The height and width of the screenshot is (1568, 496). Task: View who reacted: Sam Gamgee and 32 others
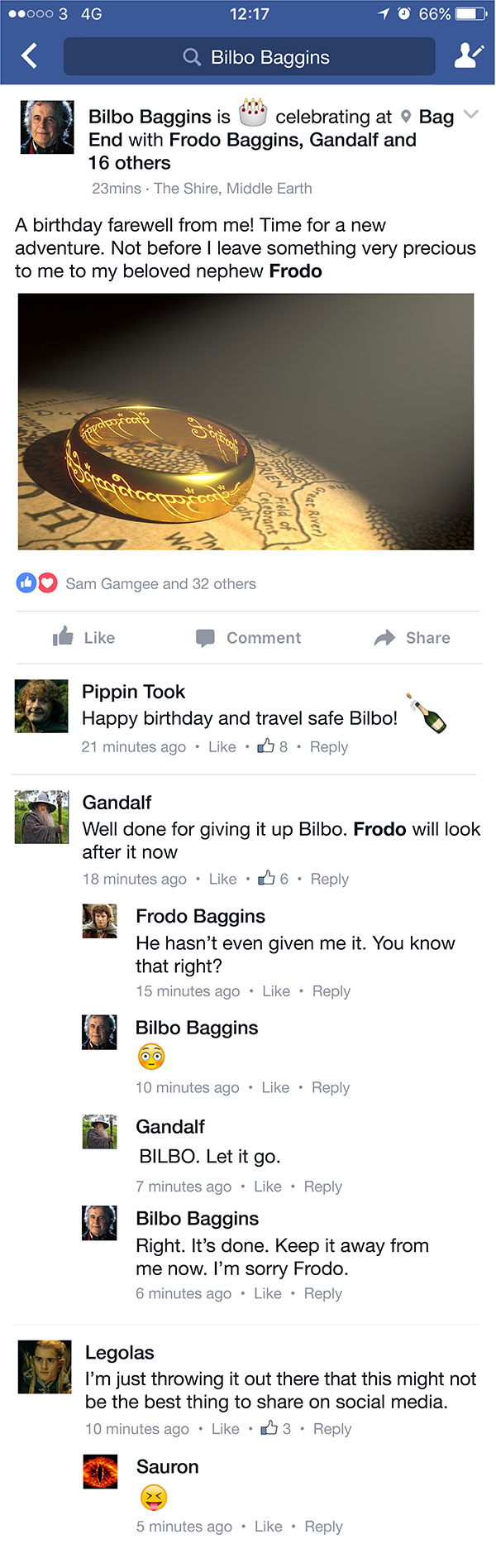pos(160,583)
